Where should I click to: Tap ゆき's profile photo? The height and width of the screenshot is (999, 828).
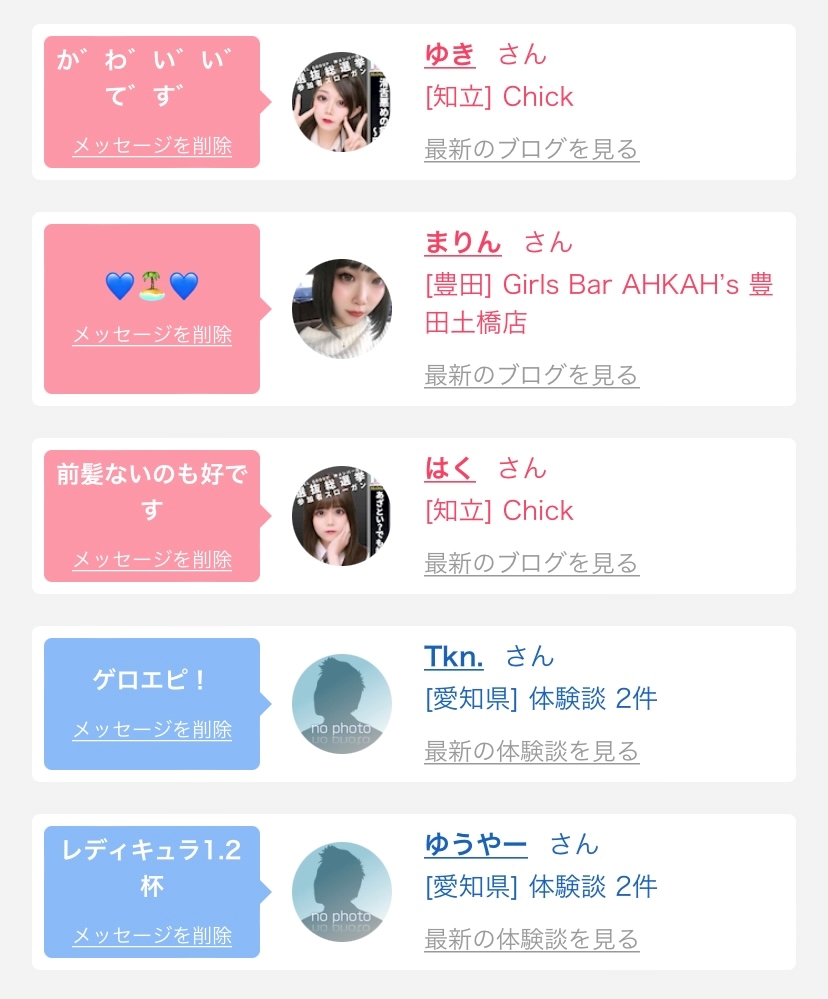click(342, 102)
